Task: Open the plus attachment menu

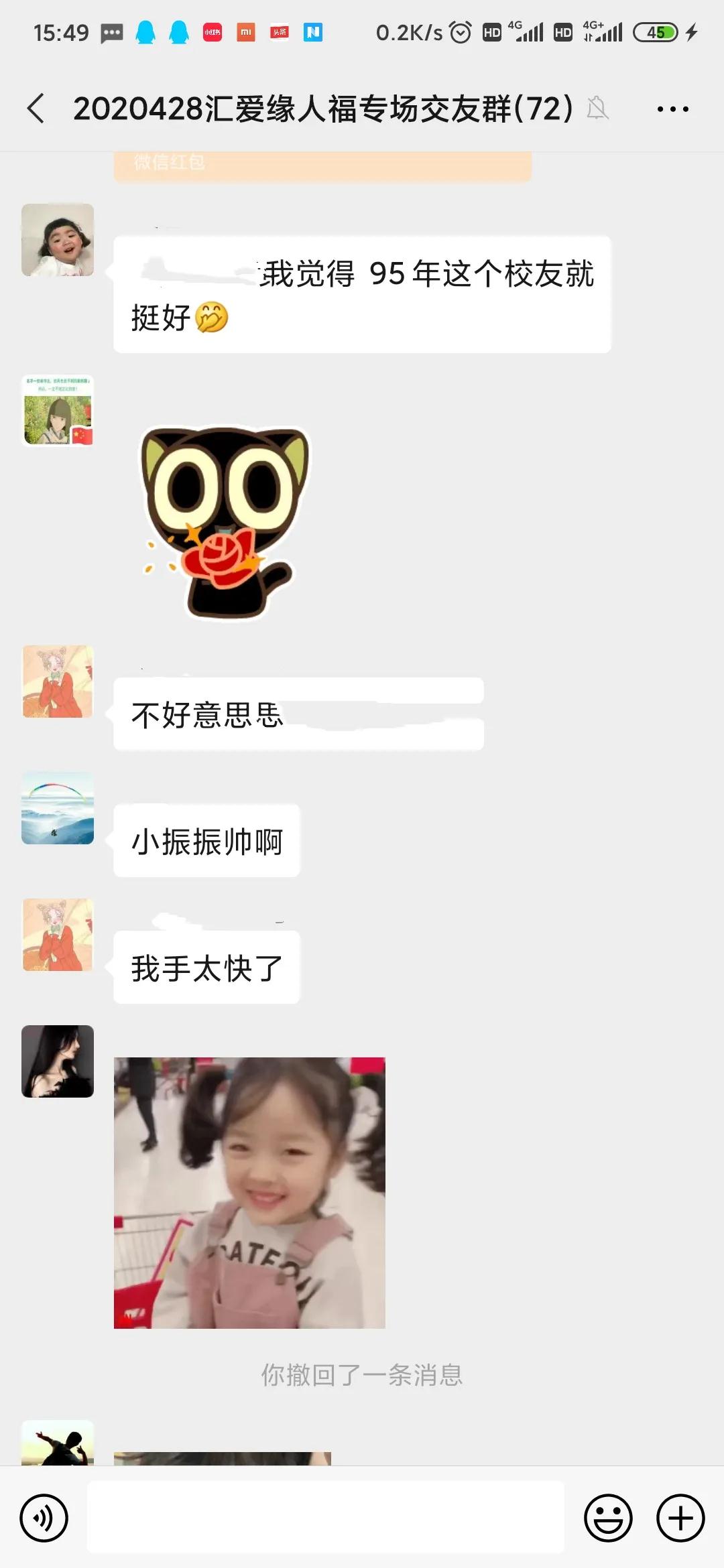Action: point(680,1518)
